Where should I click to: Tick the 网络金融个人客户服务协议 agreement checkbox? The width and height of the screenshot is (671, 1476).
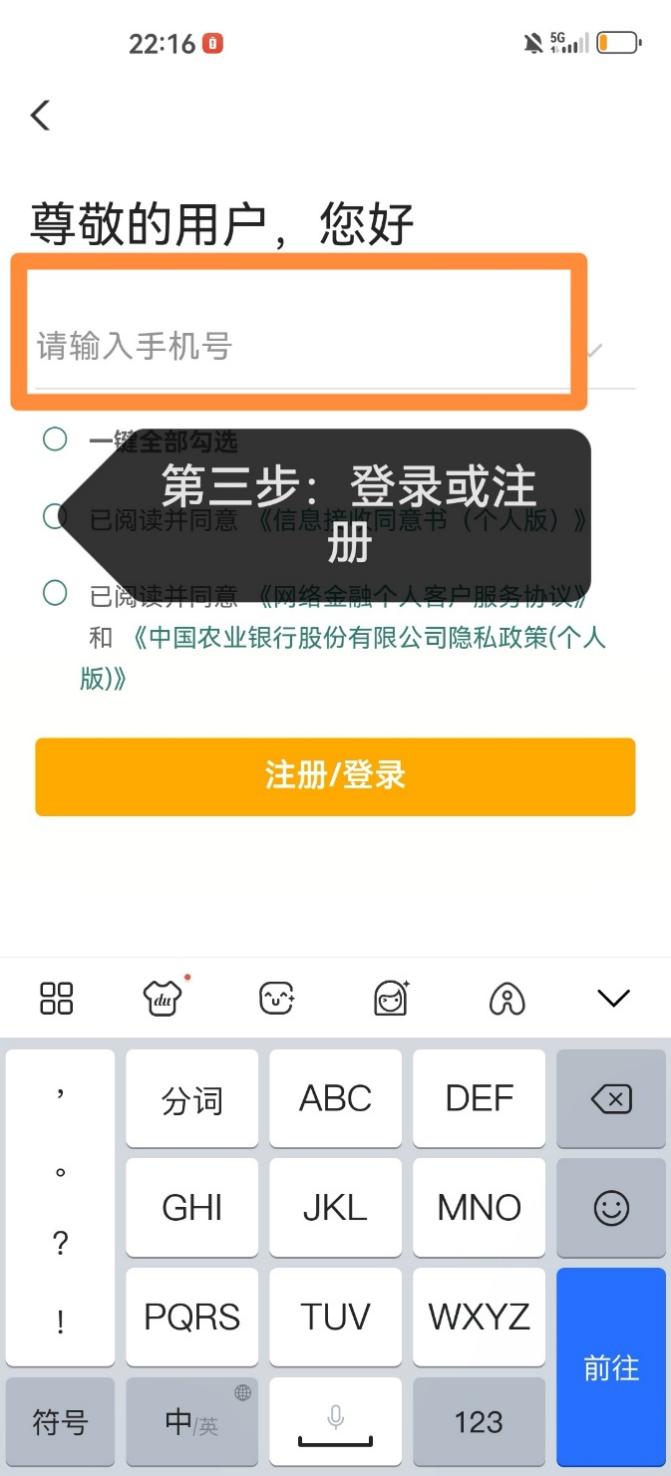55,593
